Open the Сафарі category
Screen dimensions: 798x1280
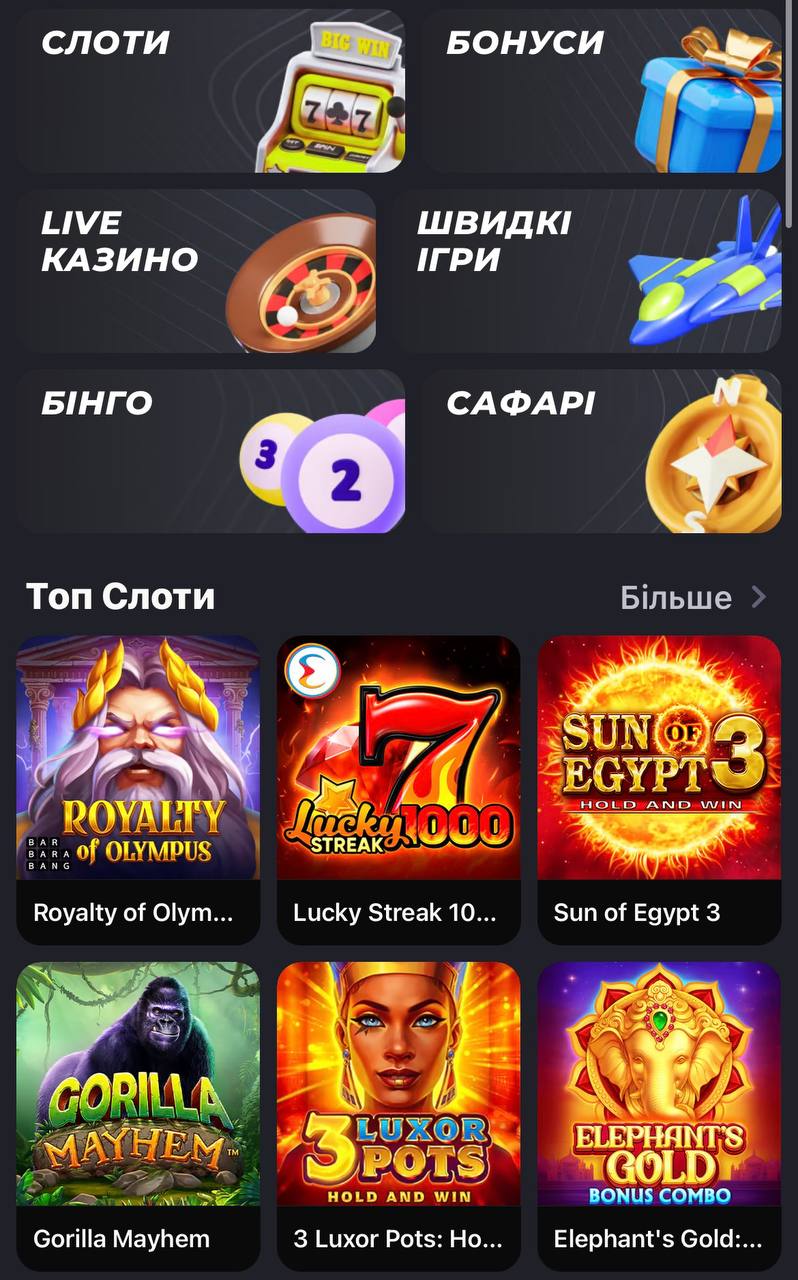pos(600,451)
